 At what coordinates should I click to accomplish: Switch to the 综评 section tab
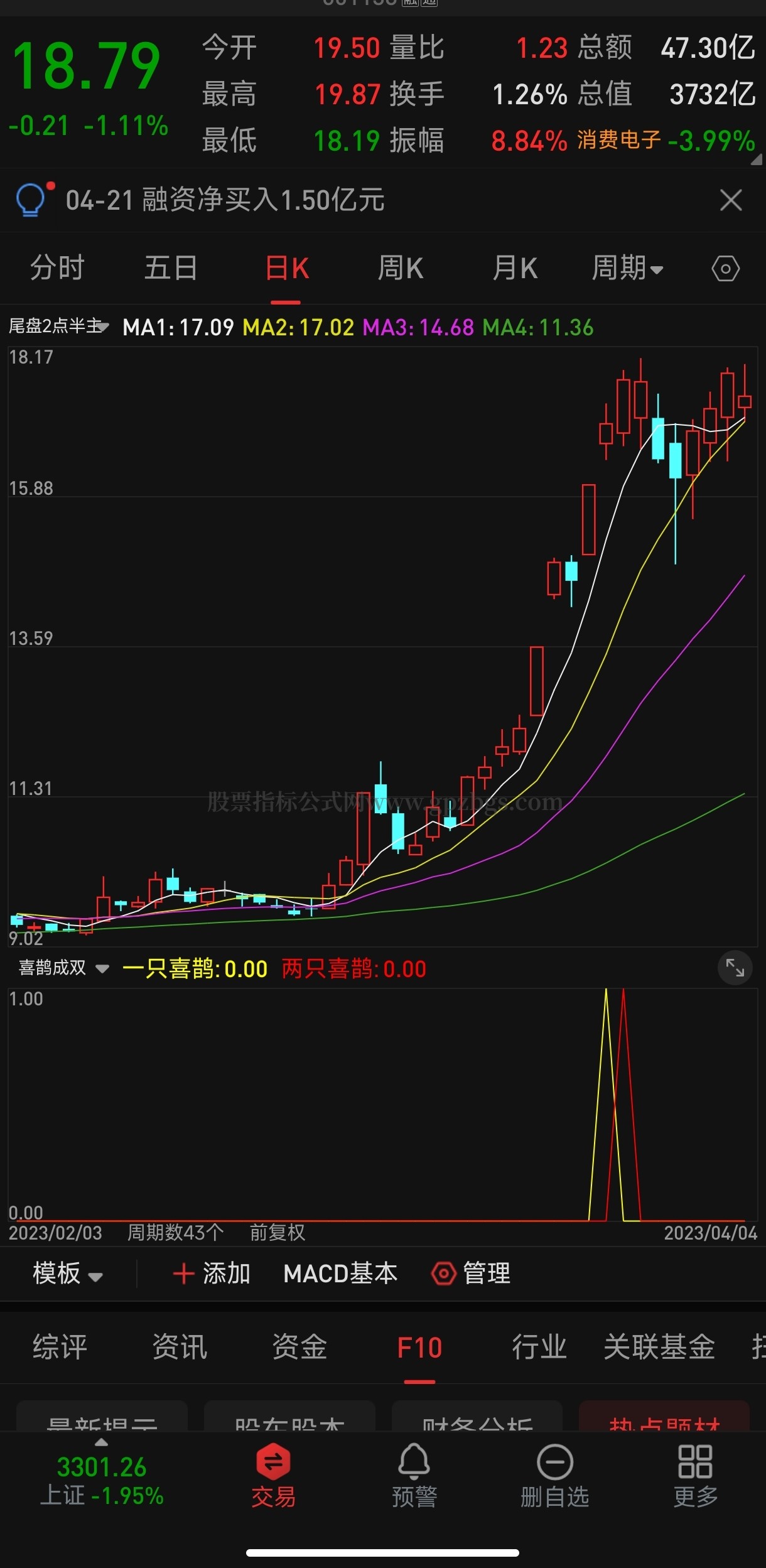tap(60, 1347)
